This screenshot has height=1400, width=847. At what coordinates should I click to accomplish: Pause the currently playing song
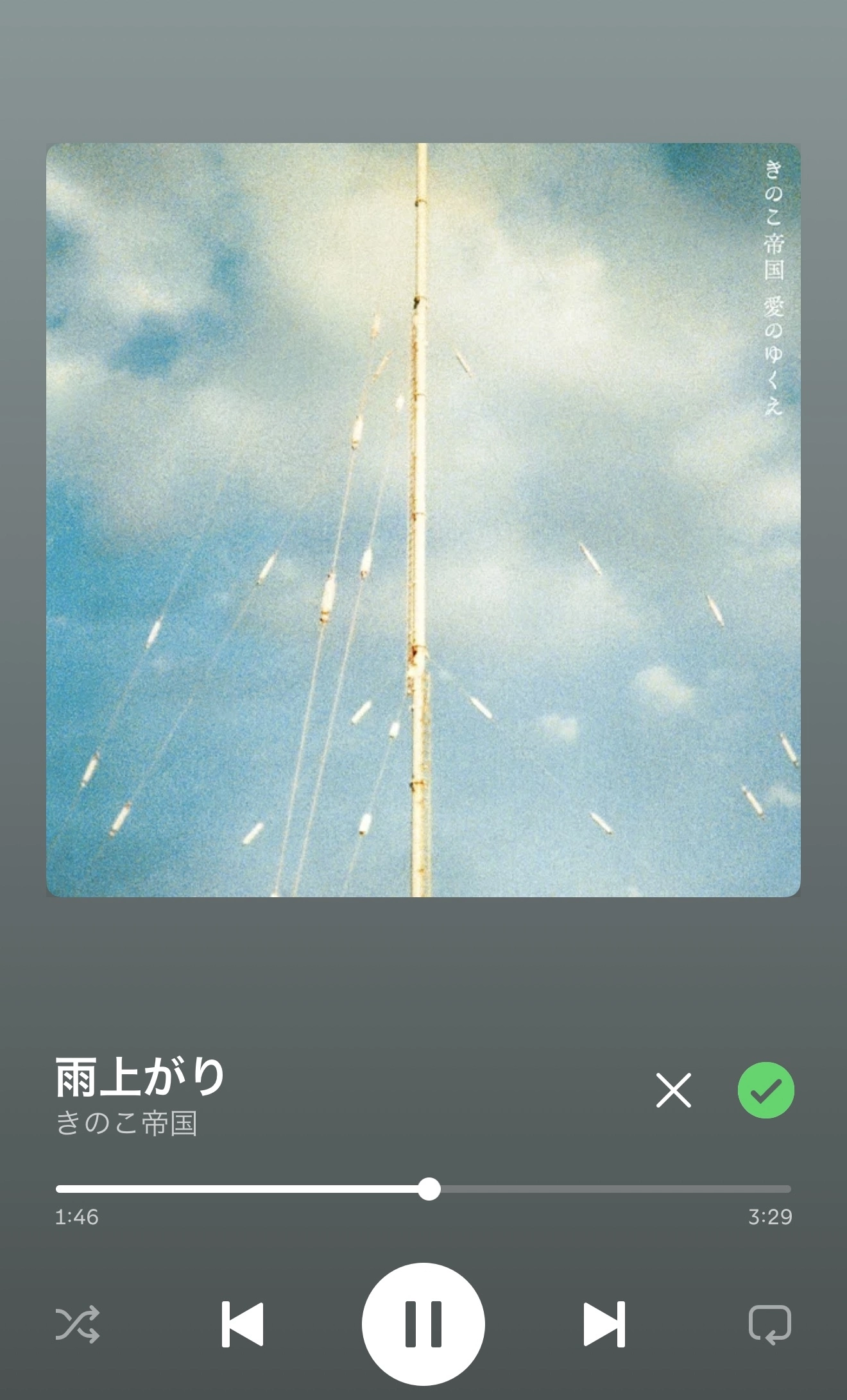423,1324
